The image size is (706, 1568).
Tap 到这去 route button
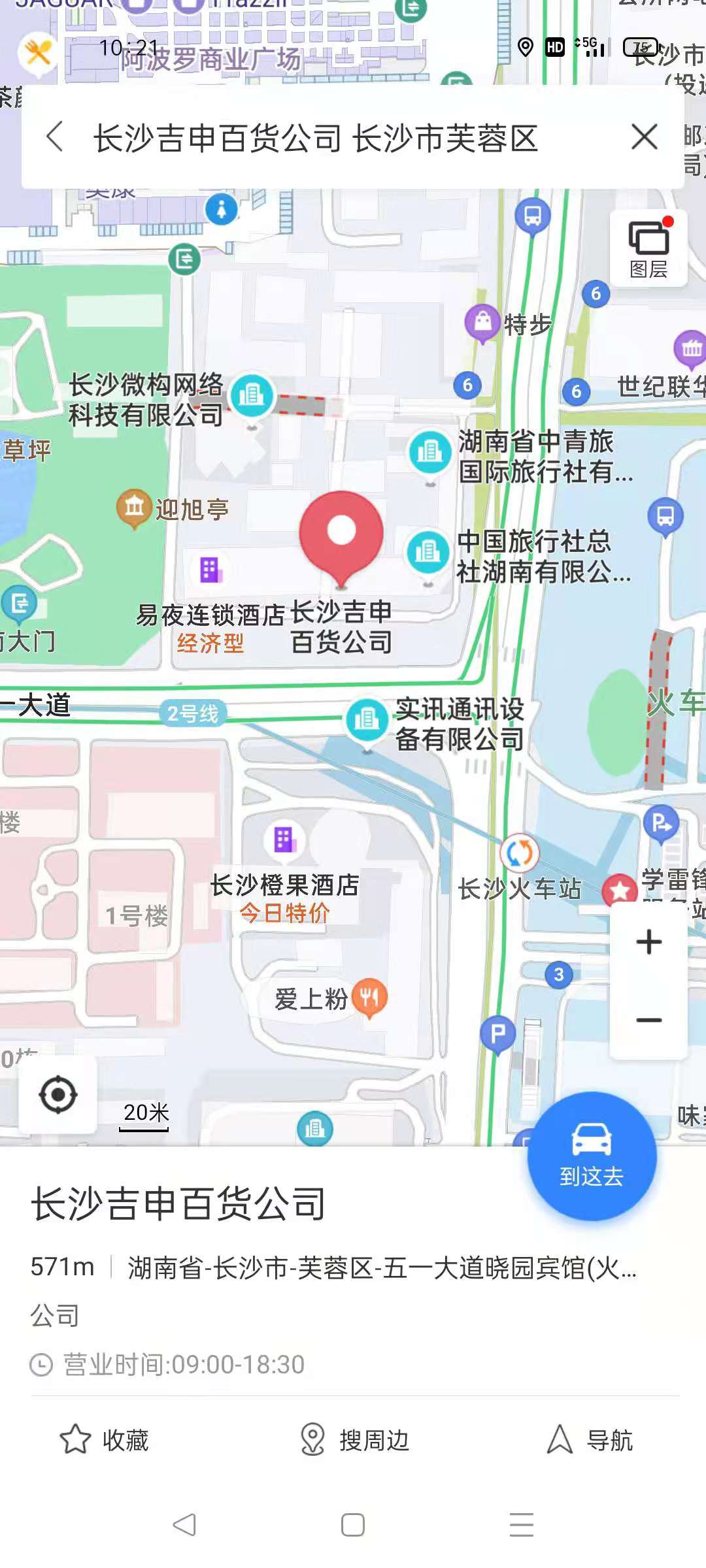[x=592, y=1156]
